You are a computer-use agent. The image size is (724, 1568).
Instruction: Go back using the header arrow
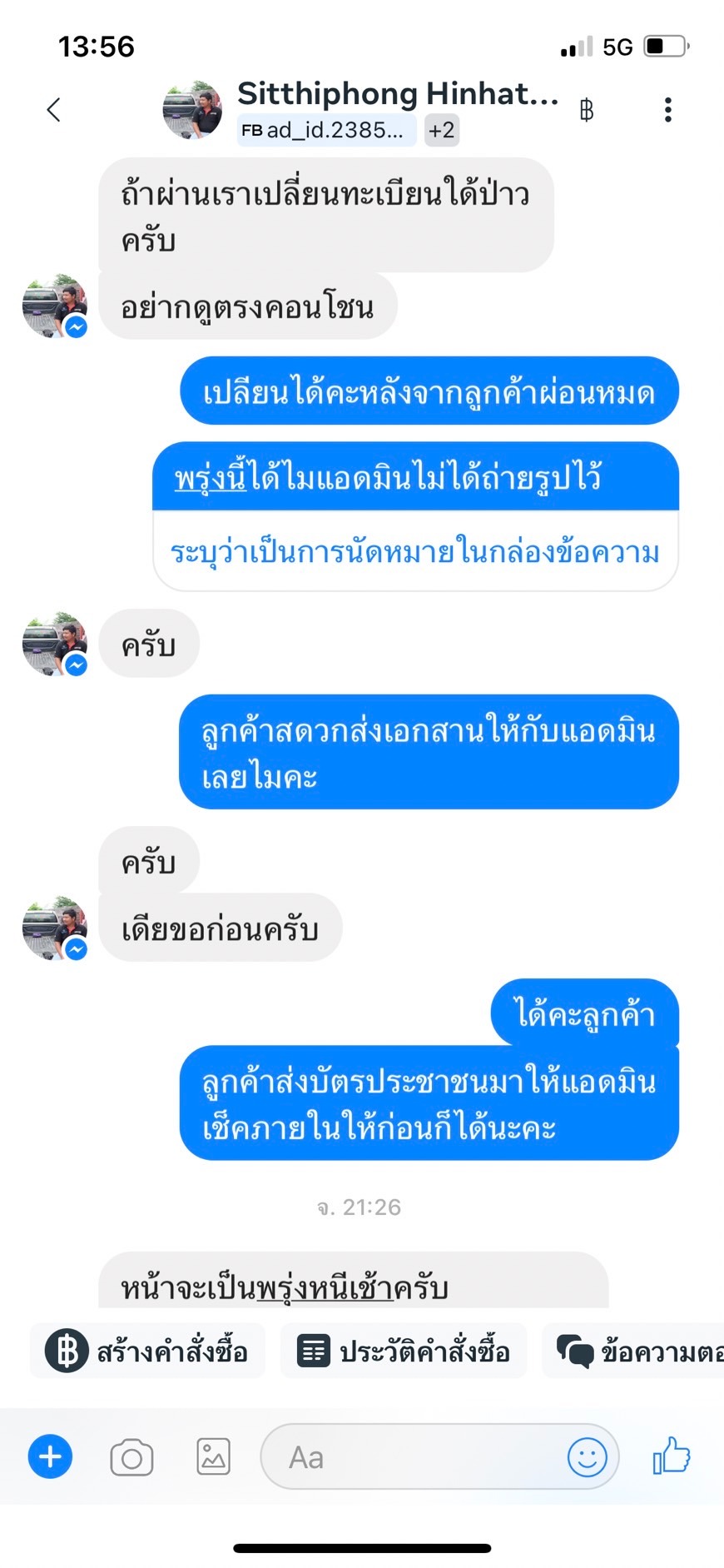click(x=54, y=110)
